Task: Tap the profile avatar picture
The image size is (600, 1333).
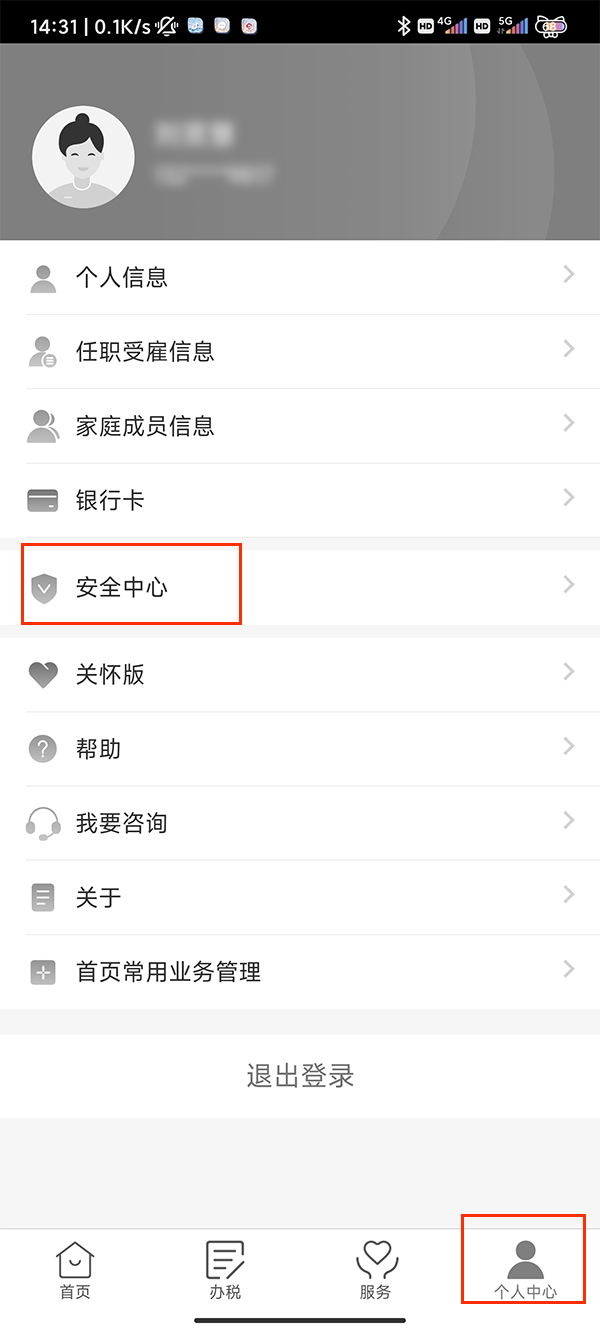Action: (x=83, y=158)
